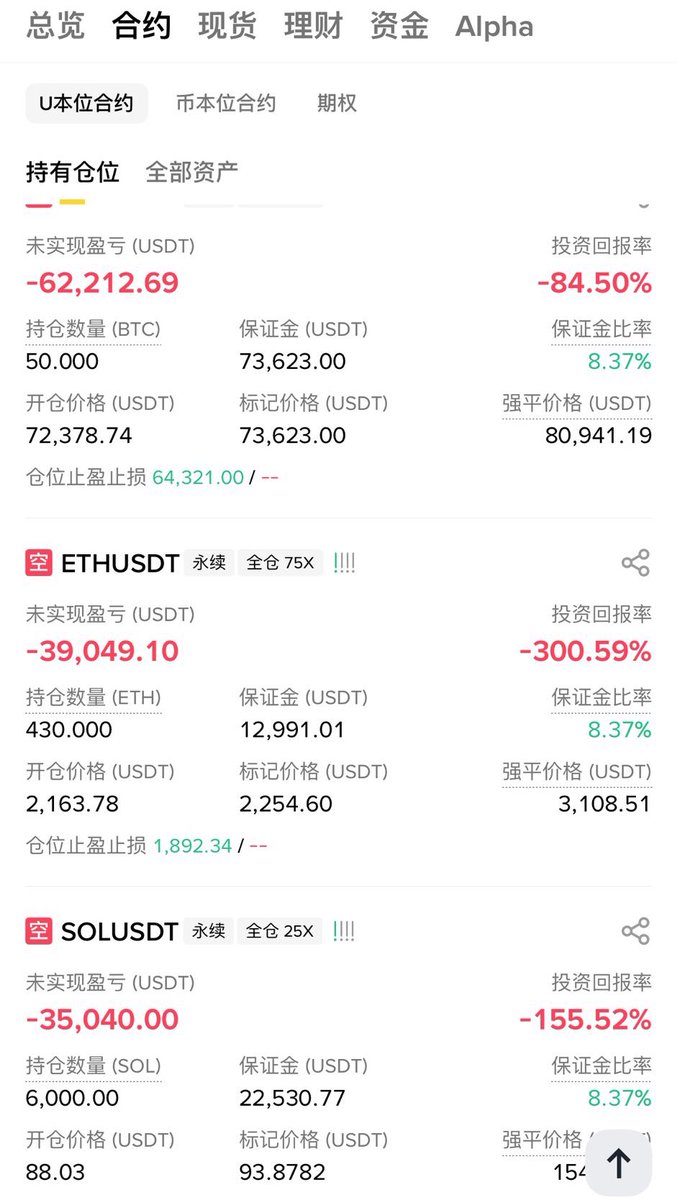The image size is (677, 1200).
Task: Open the ETHUSDT contract
Action: pyautogui.click(x=120, y=563)
